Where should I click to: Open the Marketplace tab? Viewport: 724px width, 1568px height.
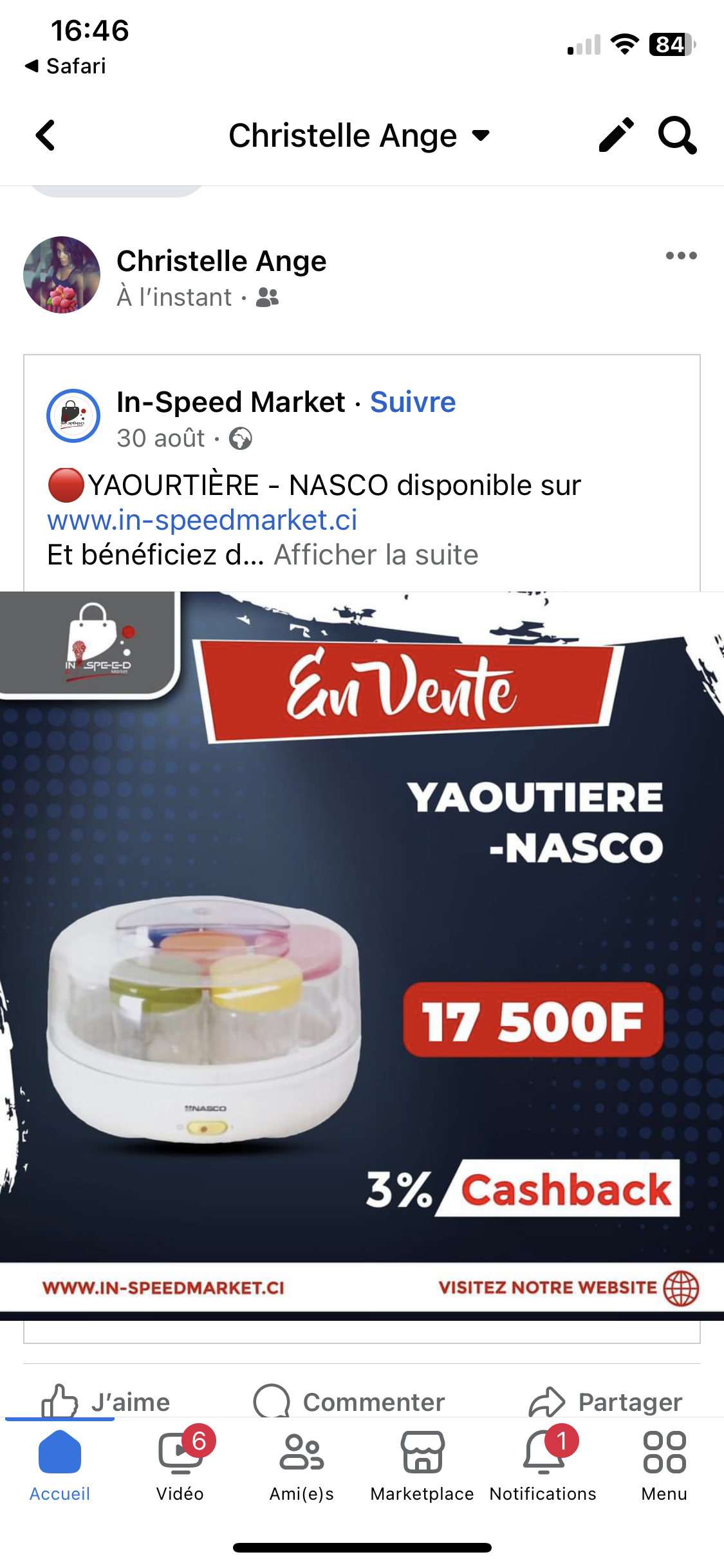coord(422,1464)
